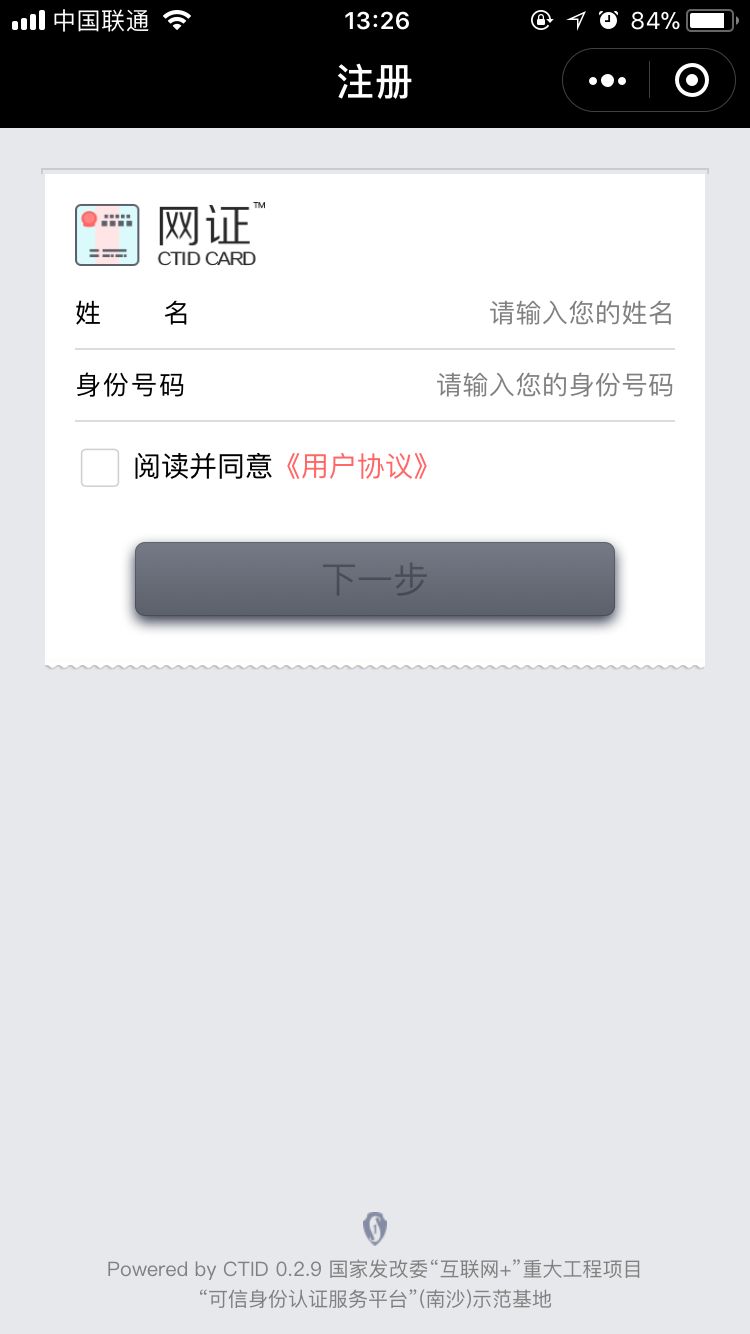Tap the capsule exit circle icon

pos(691,80)
